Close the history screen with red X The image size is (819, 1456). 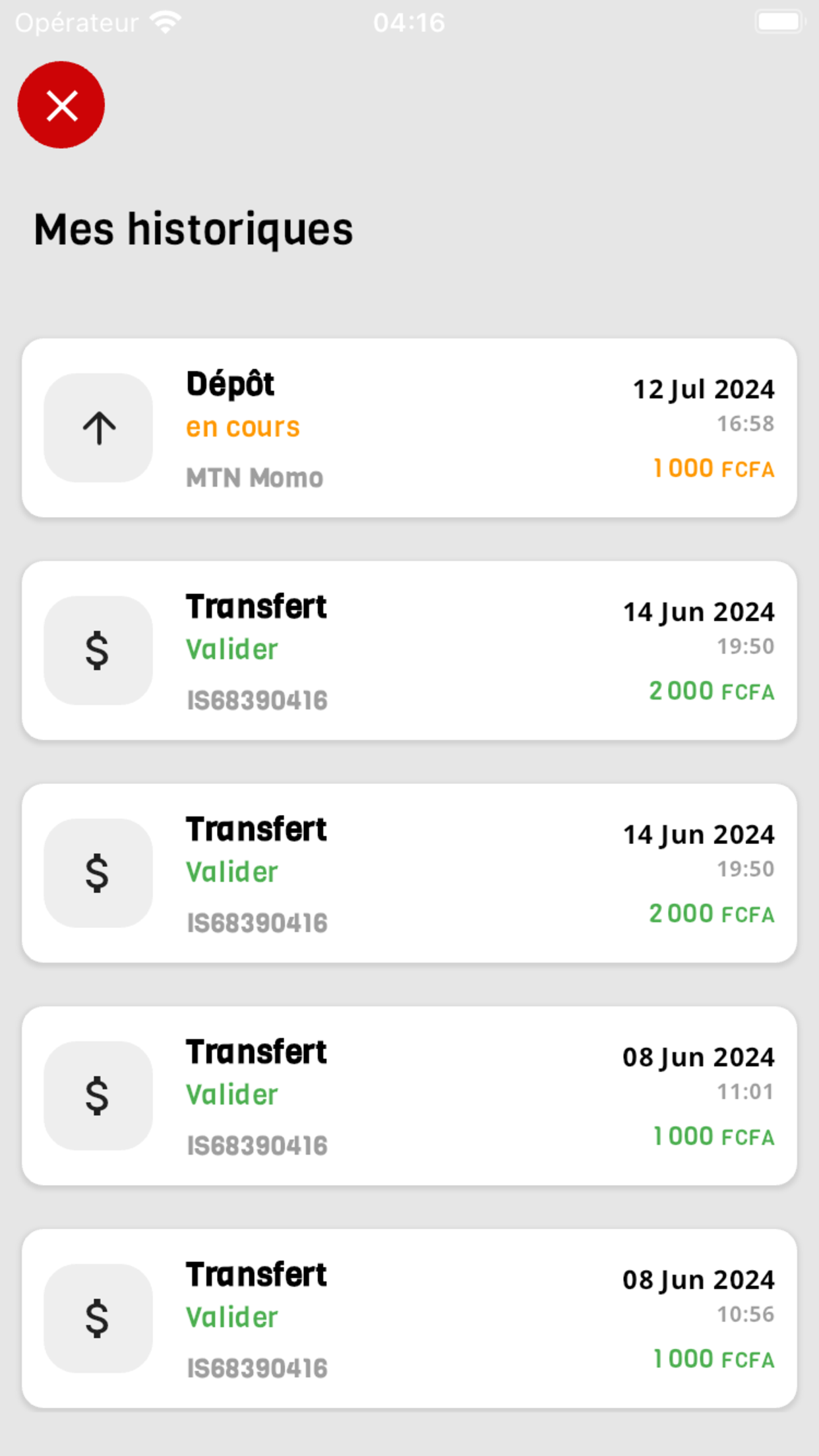[61, 105]
